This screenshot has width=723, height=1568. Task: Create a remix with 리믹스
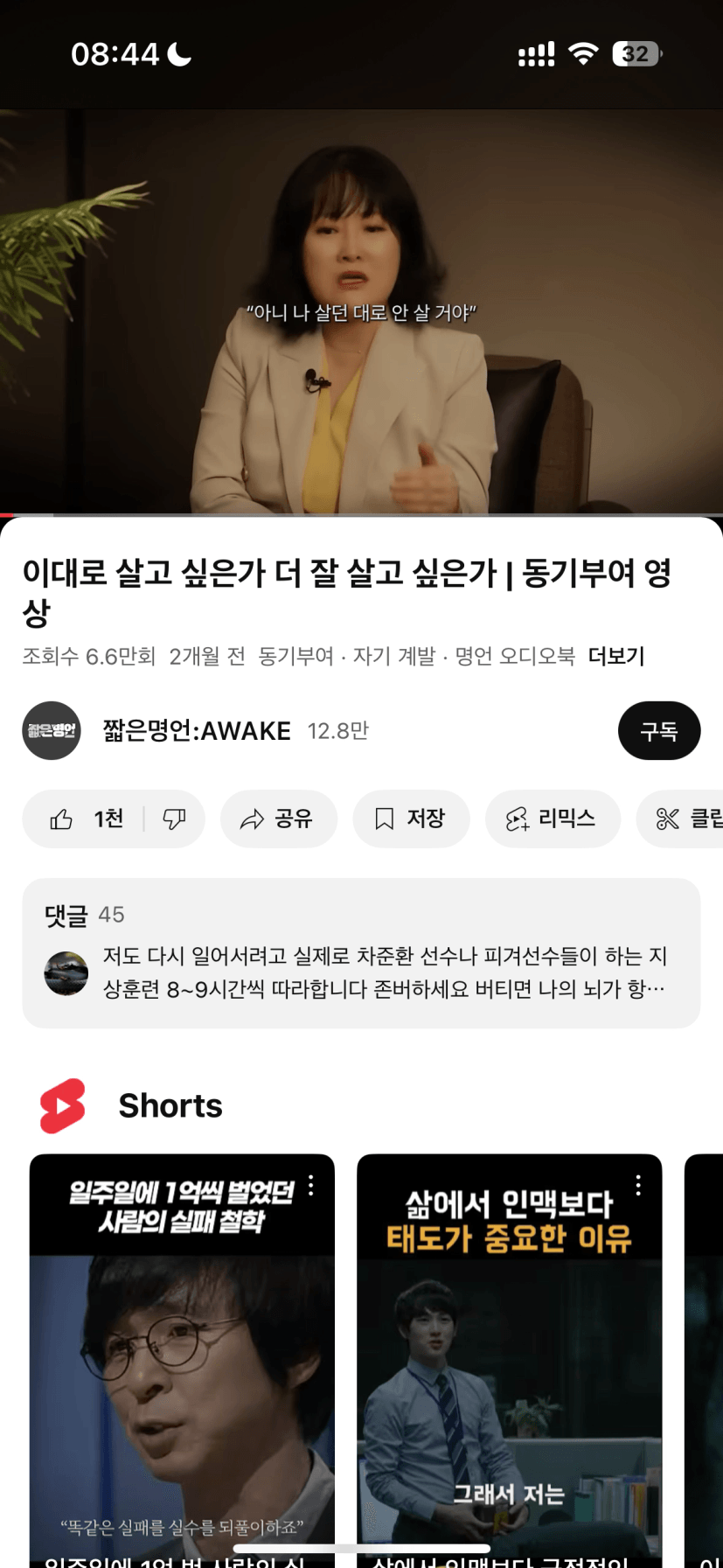(553, 819)
